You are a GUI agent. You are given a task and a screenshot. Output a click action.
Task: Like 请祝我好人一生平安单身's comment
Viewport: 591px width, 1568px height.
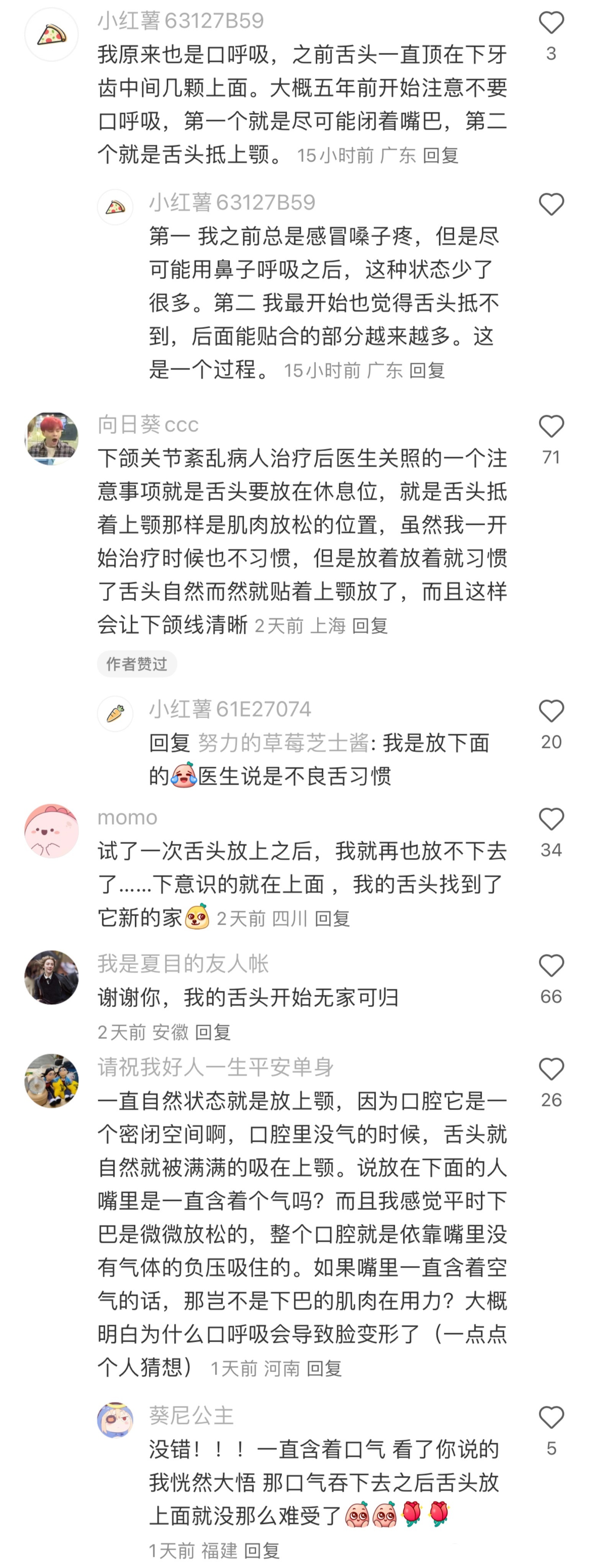coord(551,1069)
